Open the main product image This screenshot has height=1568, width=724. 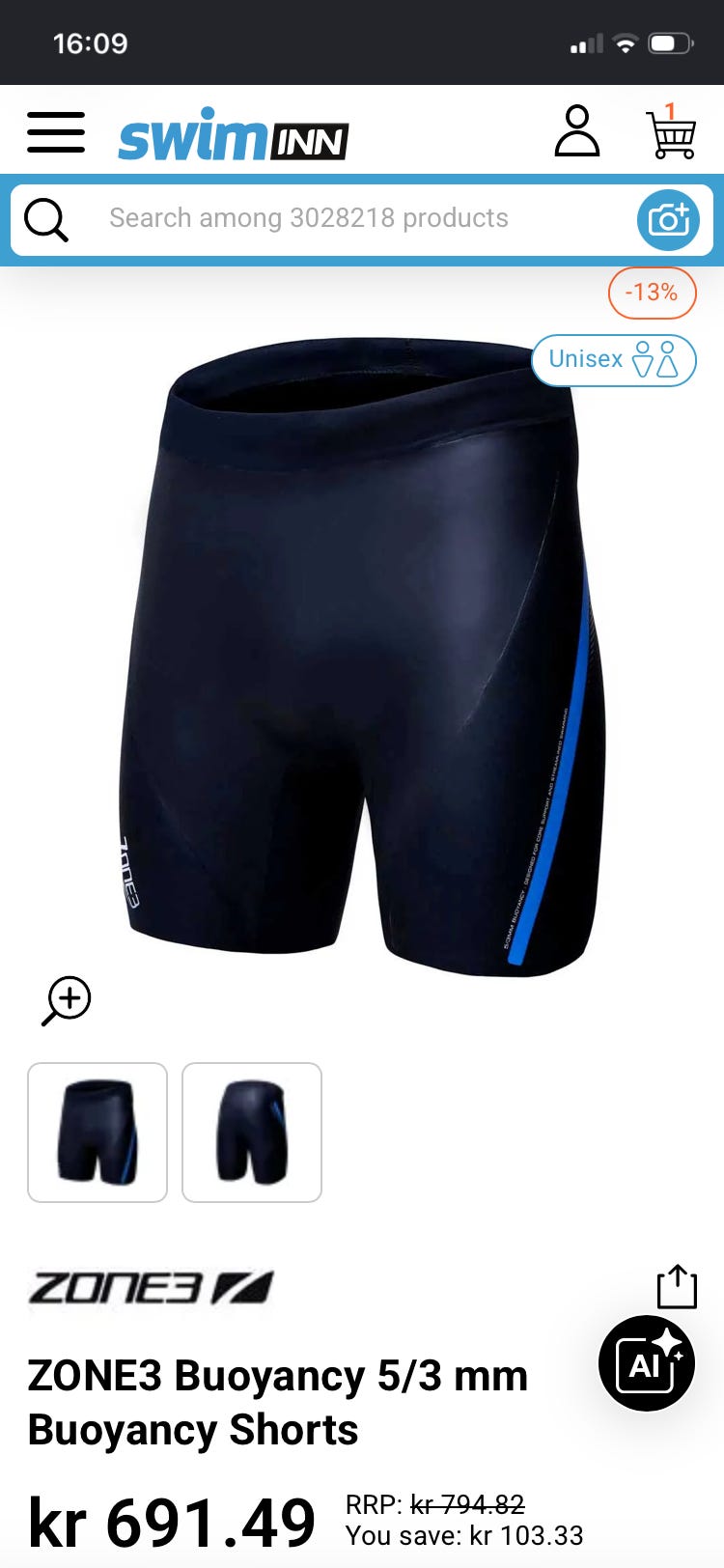(363, 657)
